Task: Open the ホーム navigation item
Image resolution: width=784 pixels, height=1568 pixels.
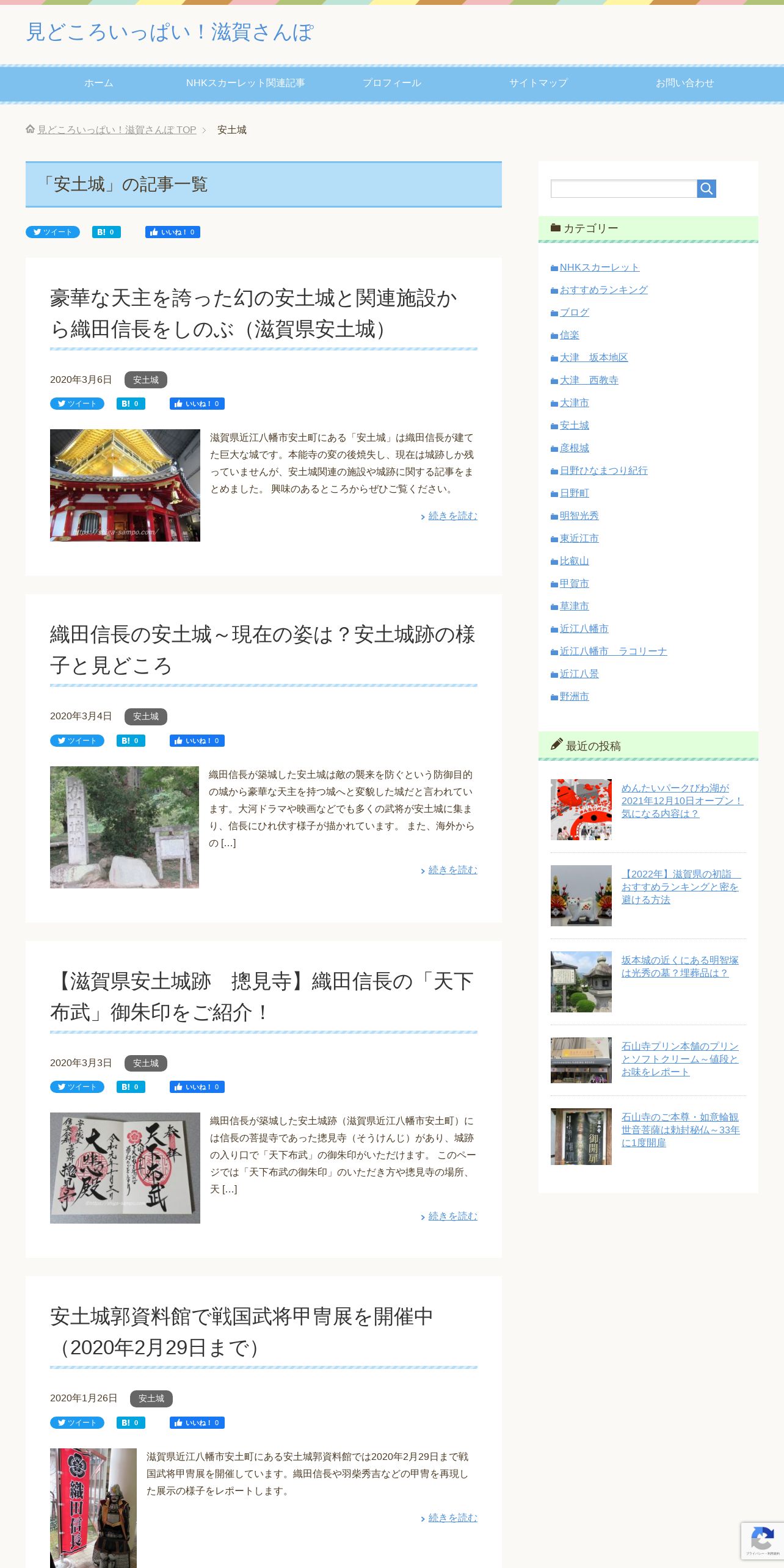Action: (99, 83)
